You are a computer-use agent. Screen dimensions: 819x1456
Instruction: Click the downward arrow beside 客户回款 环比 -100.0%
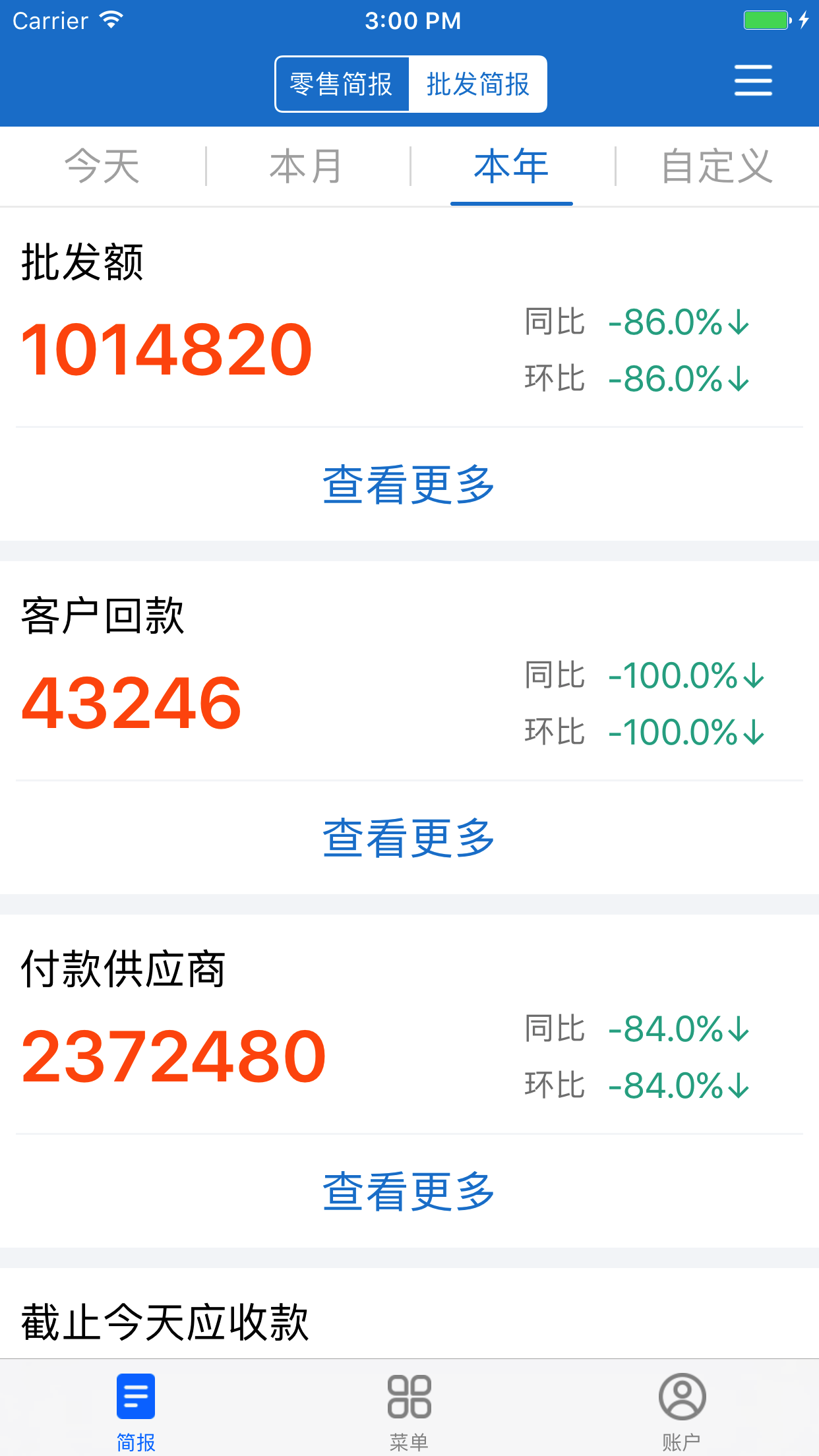(x=754, y=732)
